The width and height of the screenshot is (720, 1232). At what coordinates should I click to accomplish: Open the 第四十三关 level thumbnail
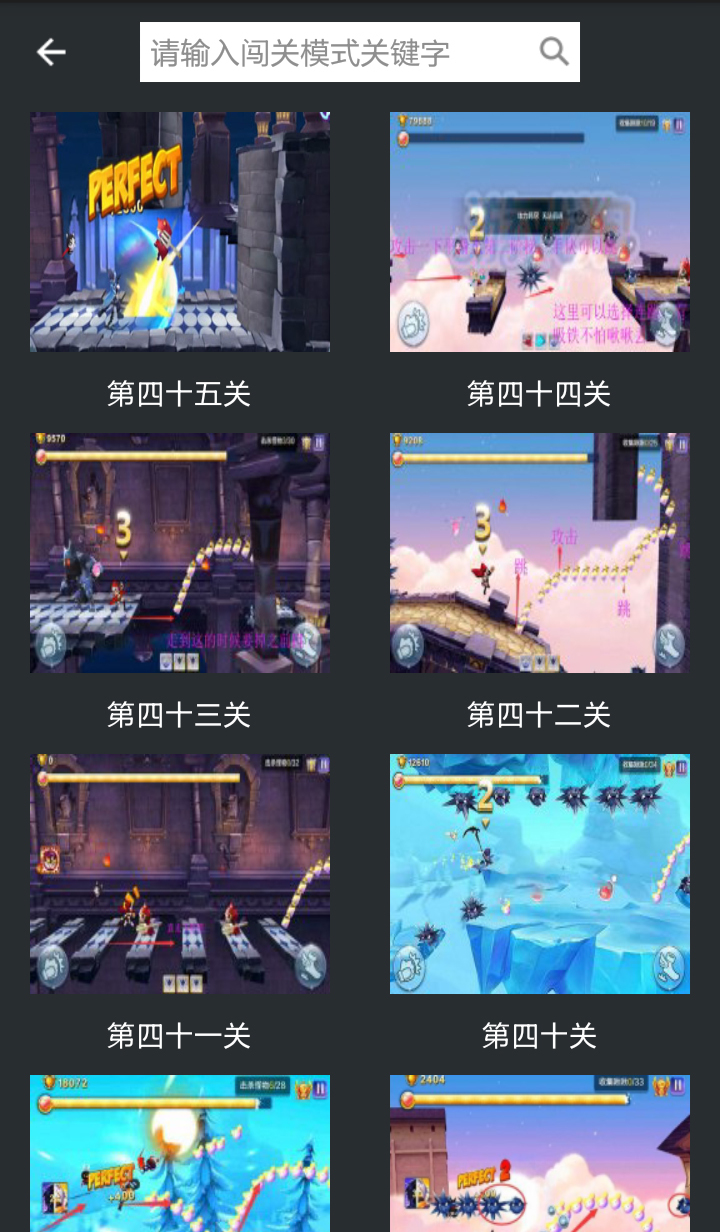click(179, 551)
